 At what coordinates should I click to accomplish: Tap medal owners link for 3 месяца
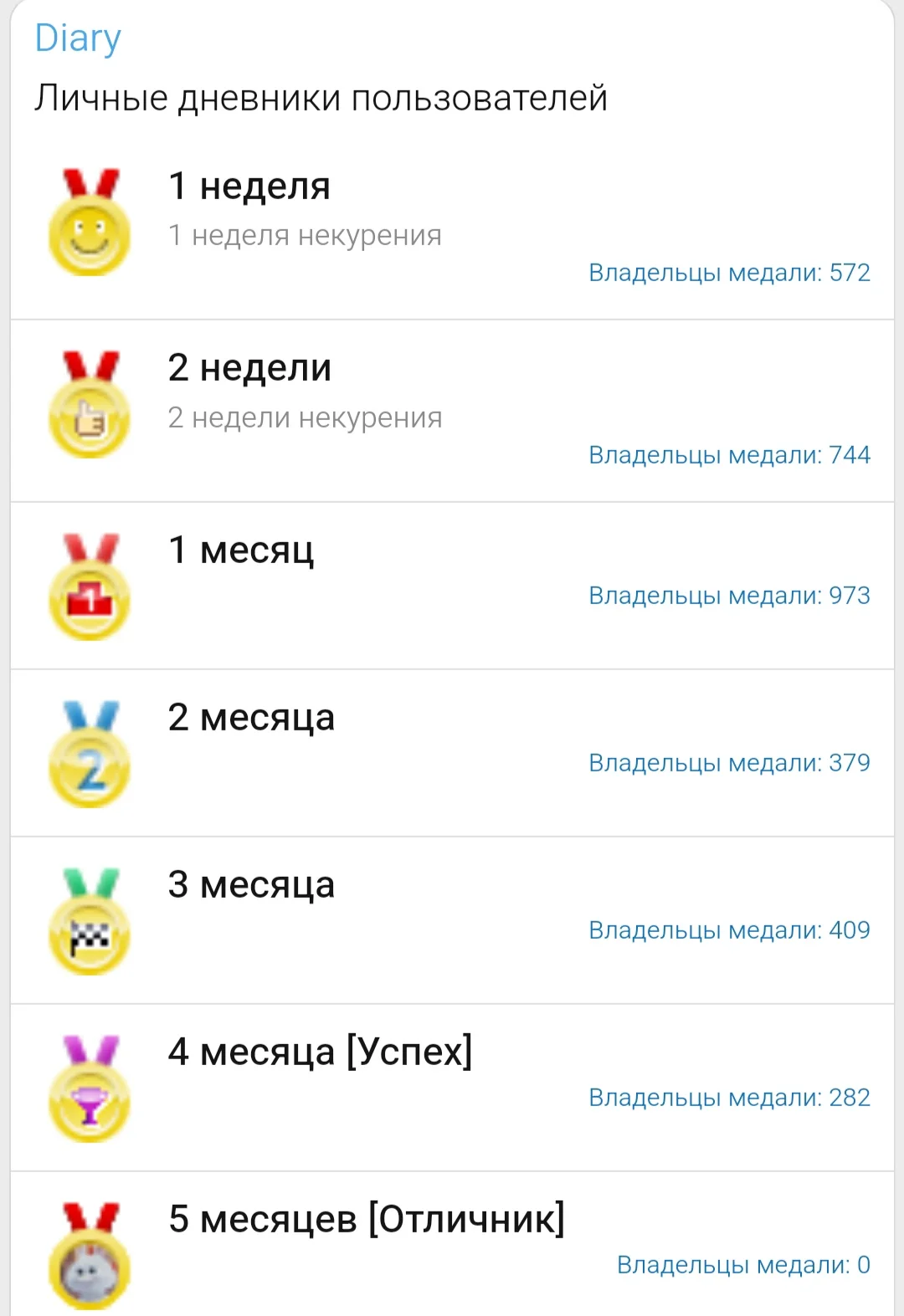[x=729, y=930]
